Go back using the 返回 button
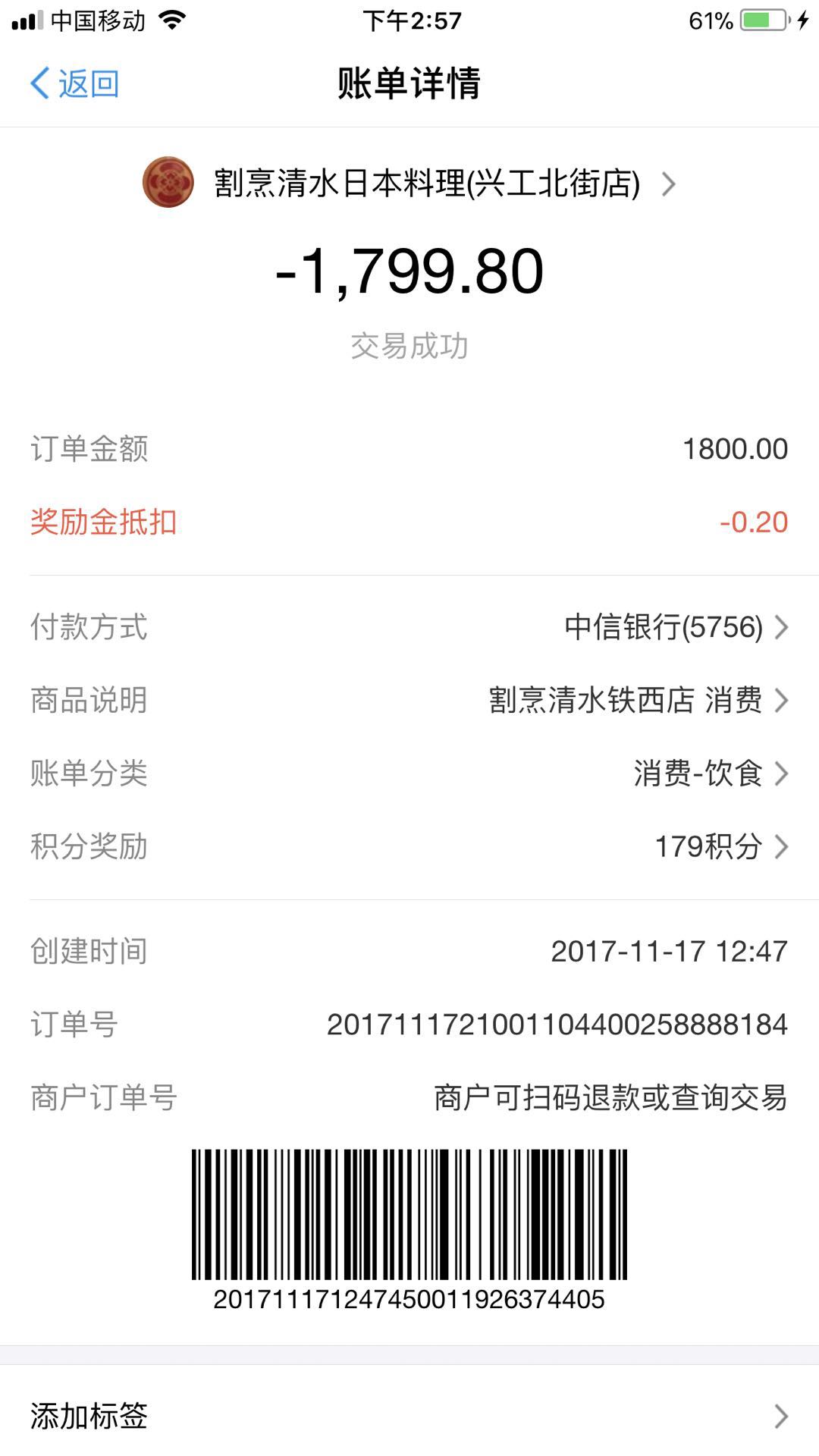Image resolution: width=819 pixels, height=1456 pixels. [74, 83]
